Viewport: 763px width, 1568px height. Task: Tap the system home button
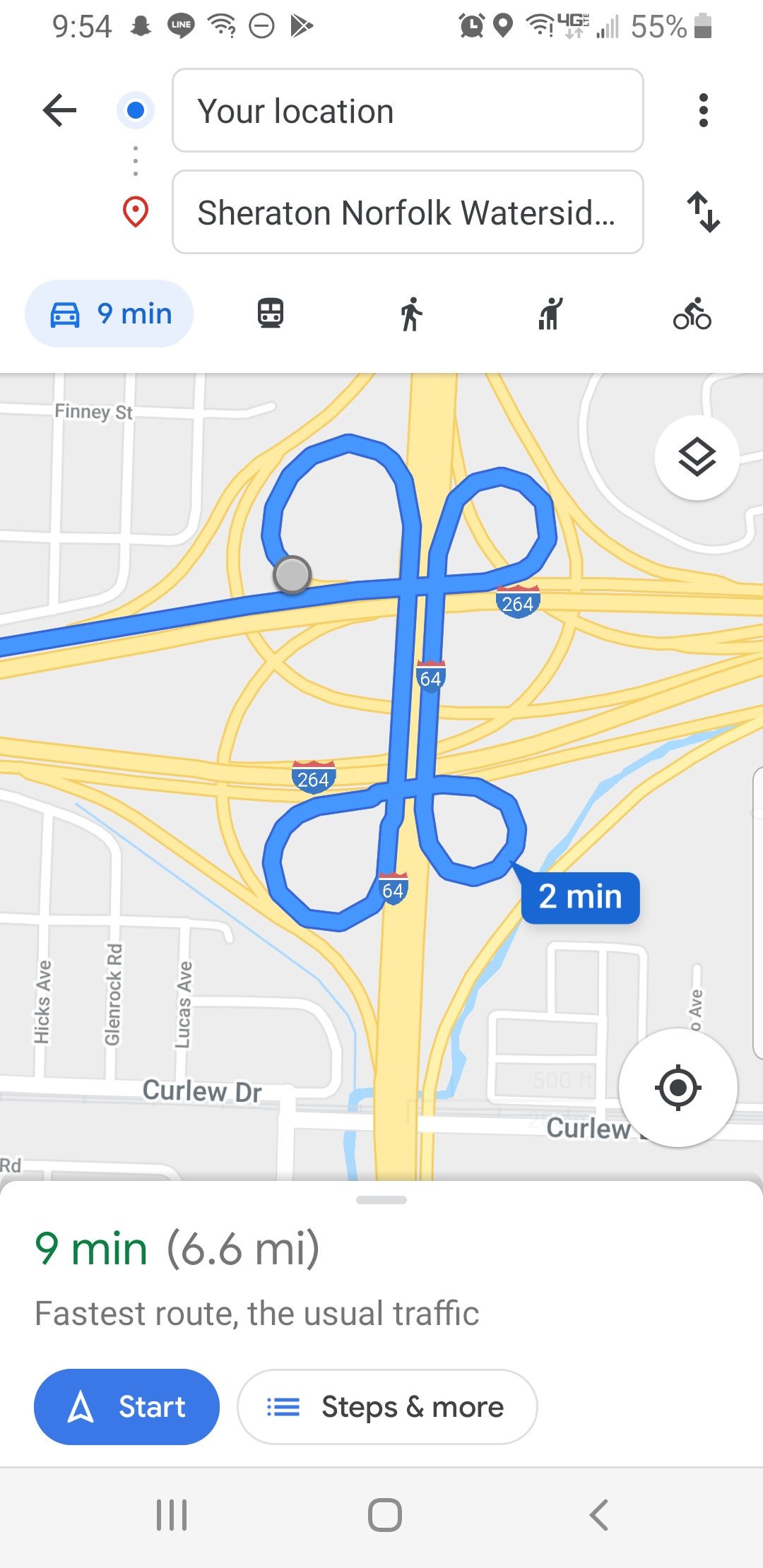click(384, 1515)
